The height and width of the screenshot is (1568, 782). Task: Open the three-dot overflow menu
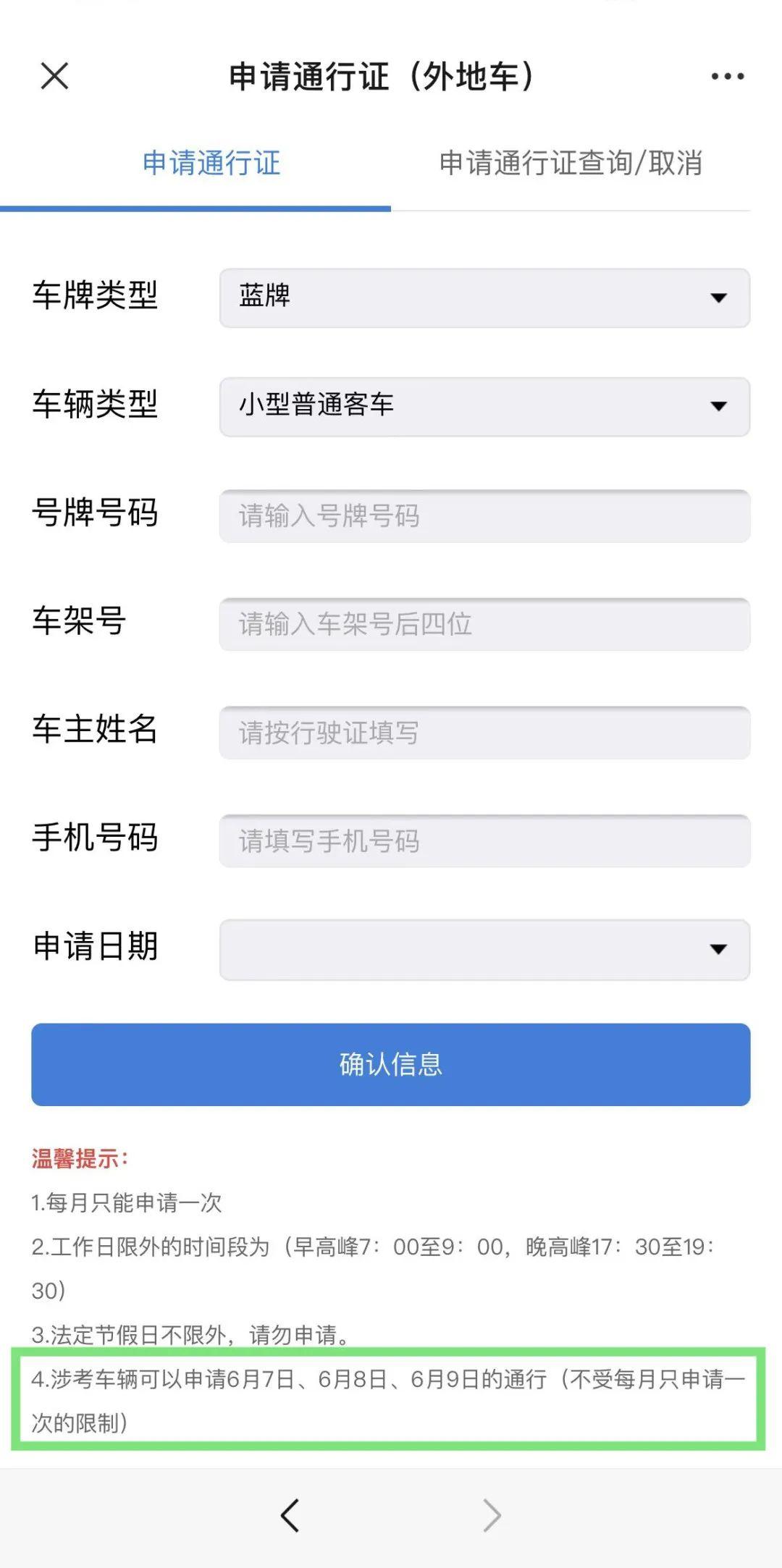point(727,76)
